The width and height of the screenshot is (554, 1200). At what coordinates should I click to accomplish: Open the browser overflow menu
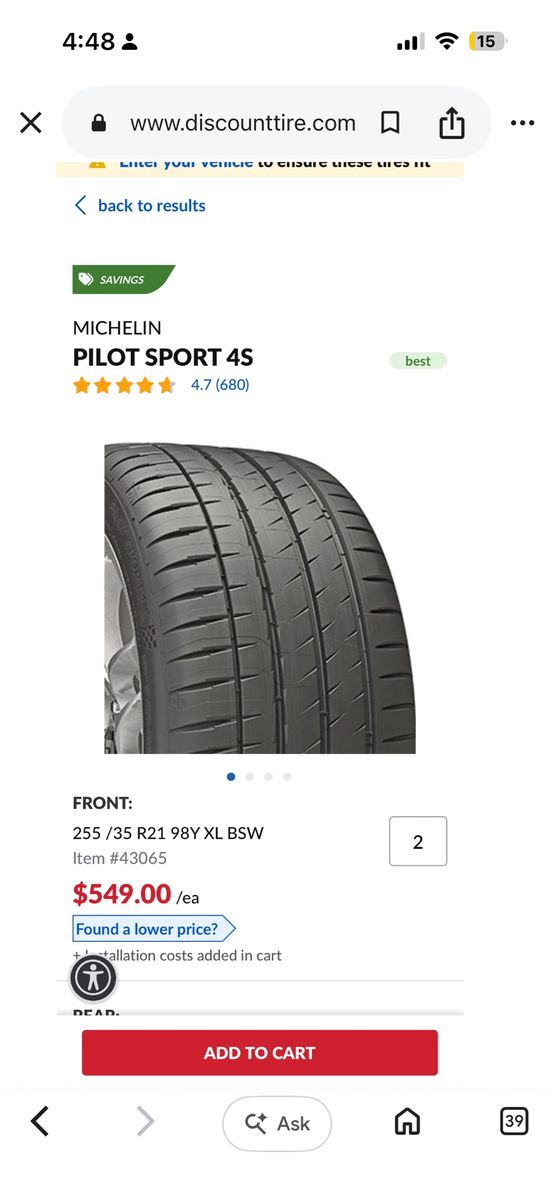(522, 123)
